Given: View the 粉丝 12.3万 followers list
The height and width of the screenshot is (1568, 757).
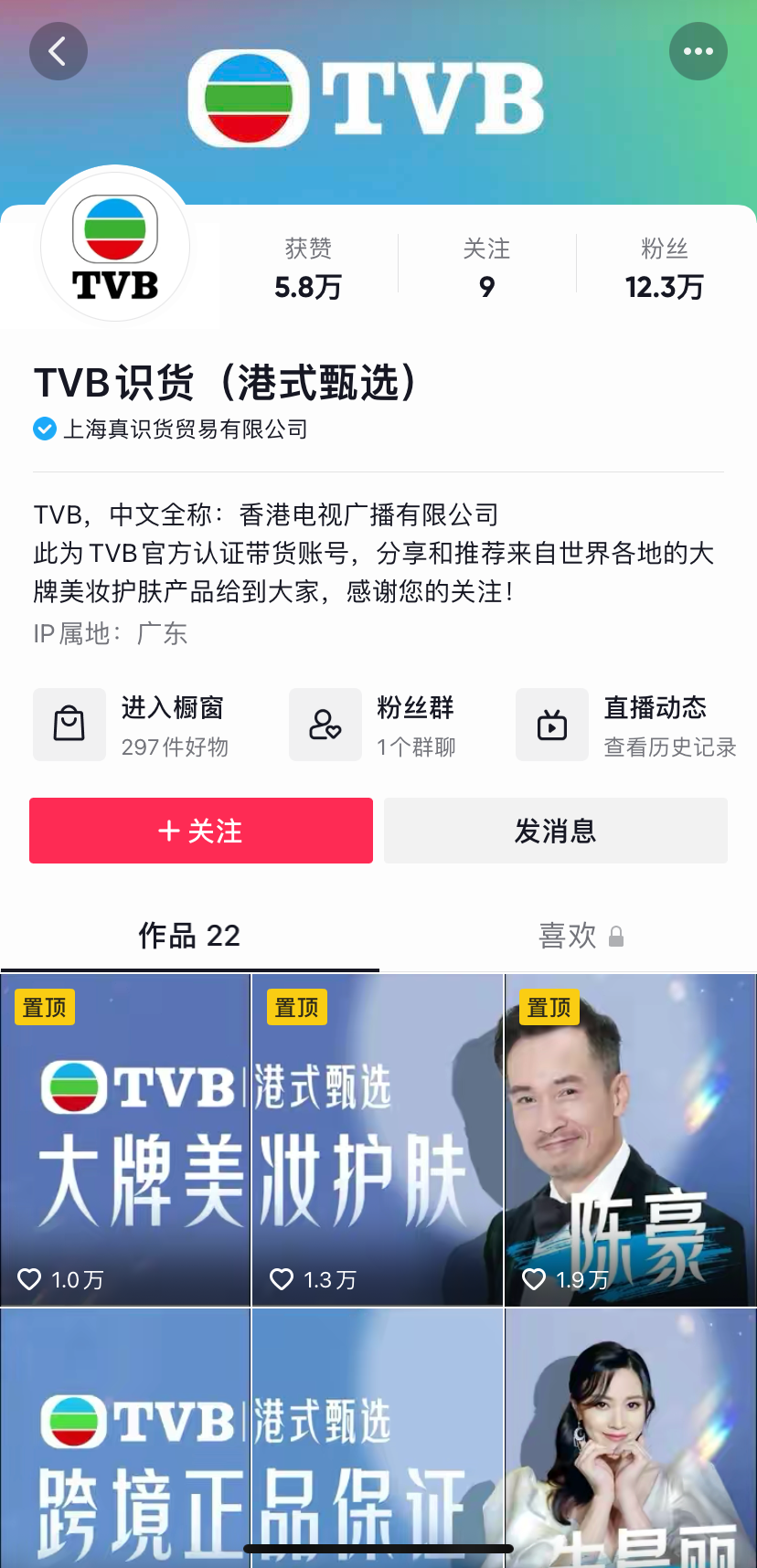Looking at the screenshot, I should 665,268.
